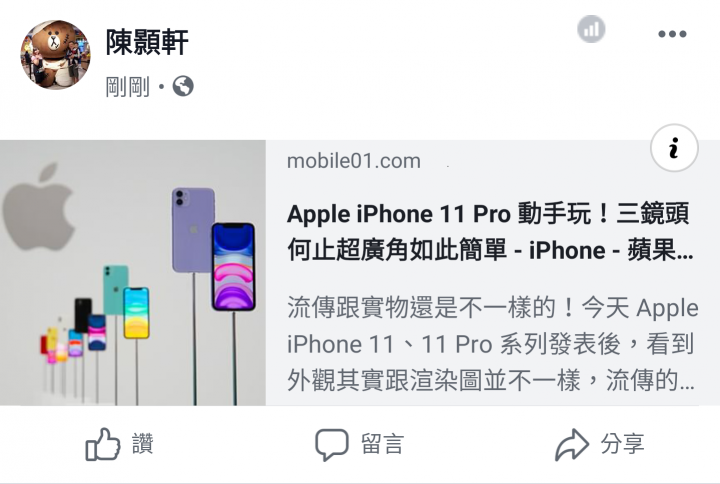Like the post with 讚 button

[x=120, y=445]
